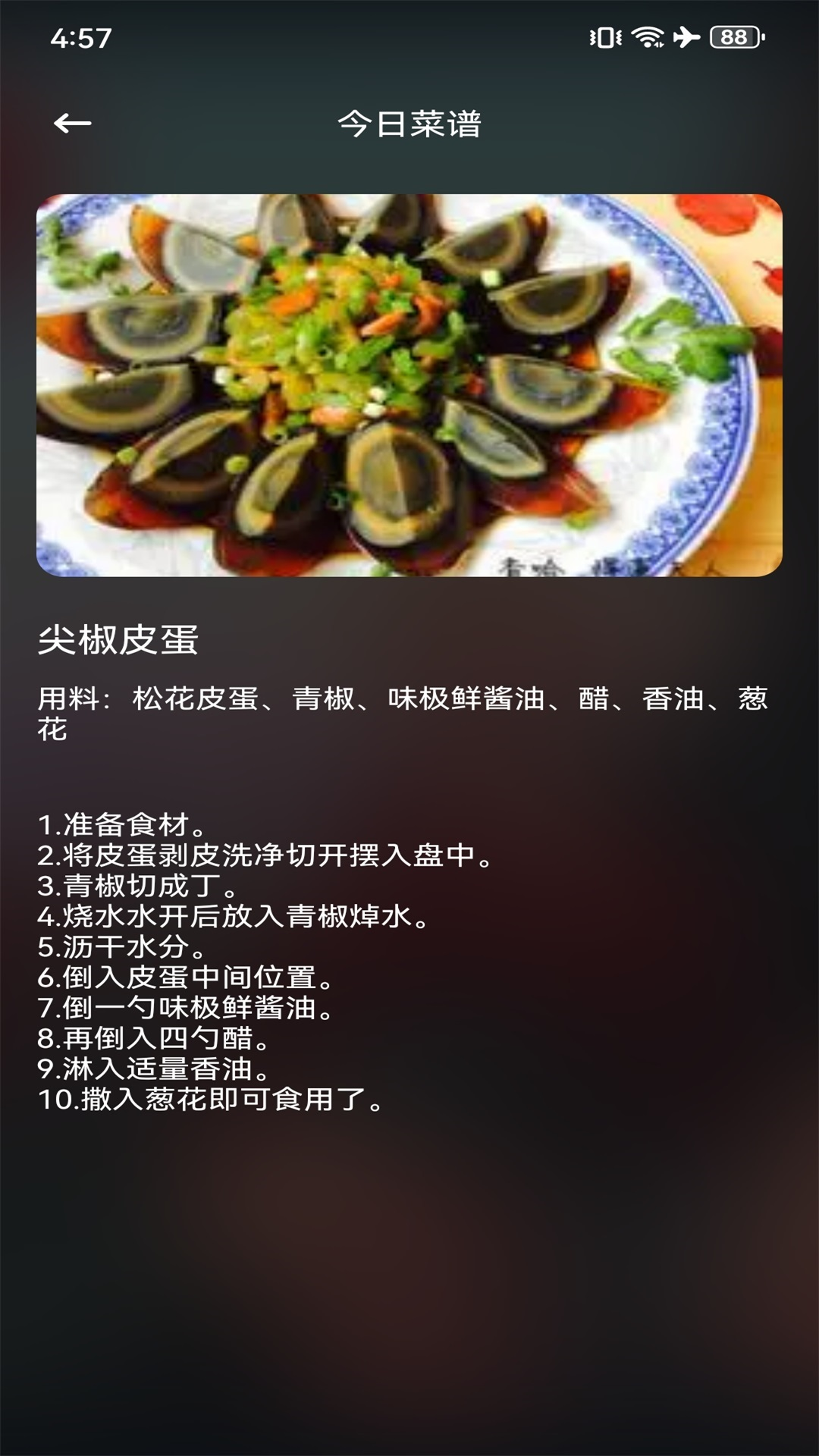Select the 今日菜谱 title bar
This screenshot has height=1456, width=819.
click(409, 124)
